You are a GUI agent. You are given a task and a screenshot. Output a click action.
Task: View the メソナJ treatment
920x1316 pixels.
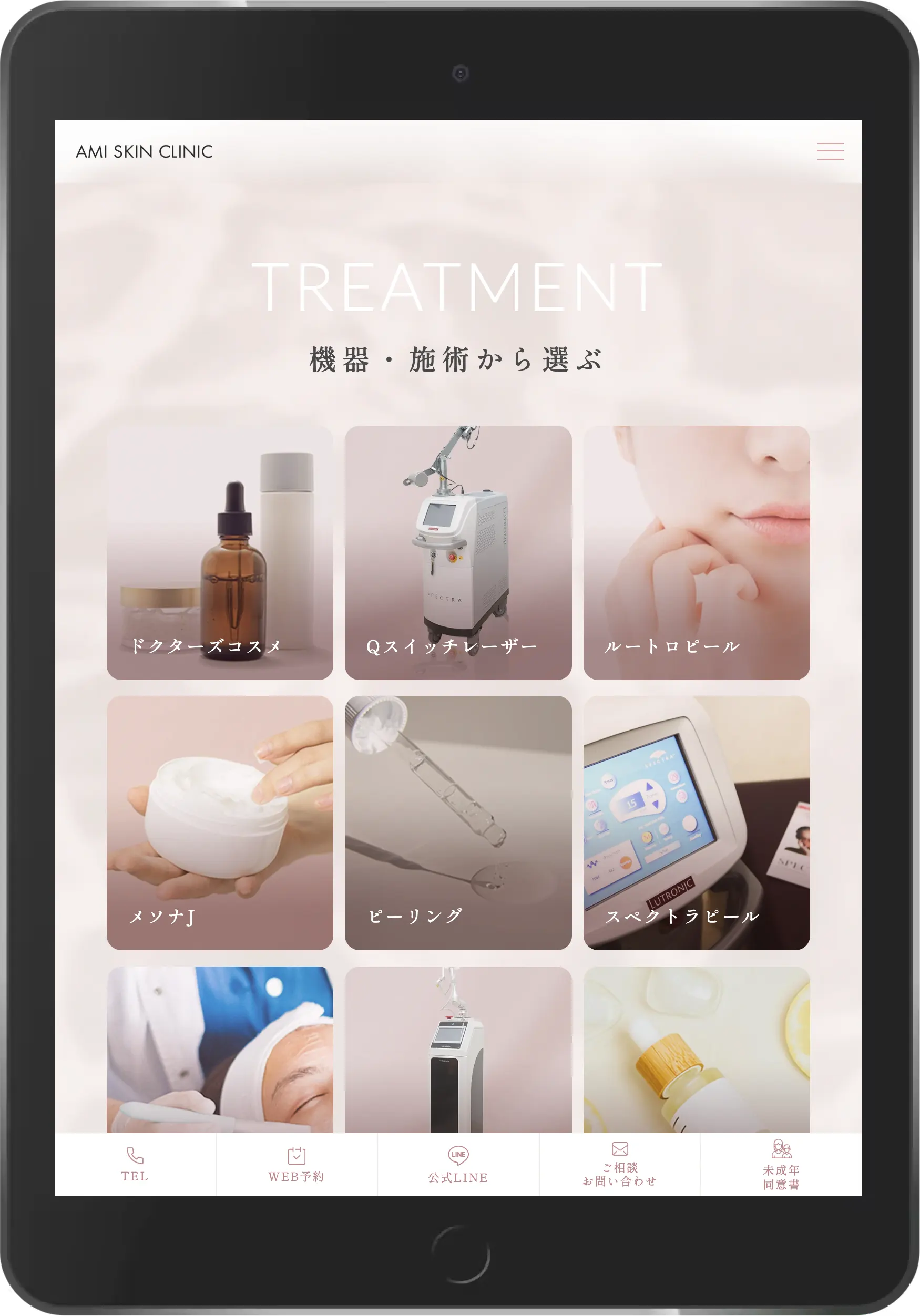pos(220,823)
